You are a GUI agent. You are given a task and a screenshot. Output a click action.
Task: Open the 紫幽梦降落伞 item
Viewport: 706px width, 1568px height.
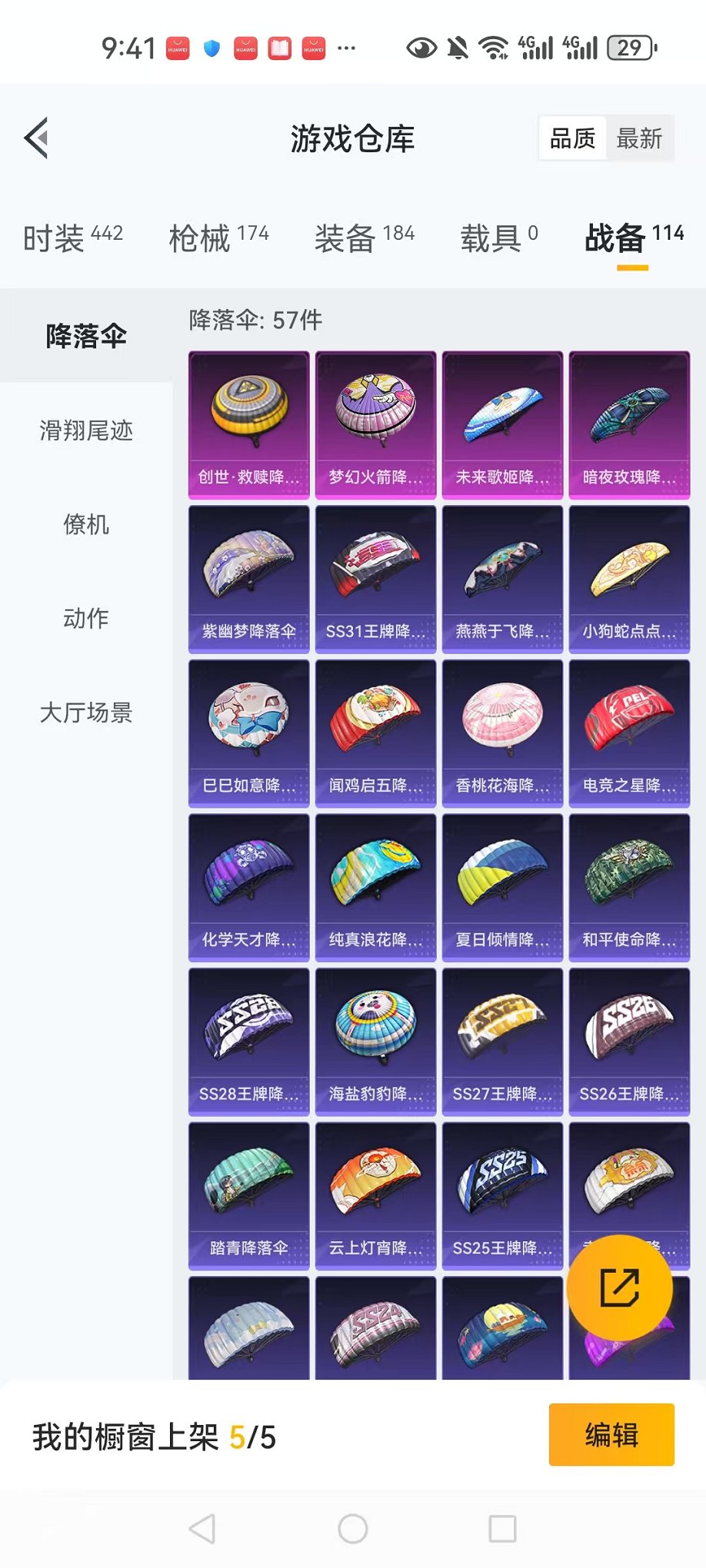[248, 579]
